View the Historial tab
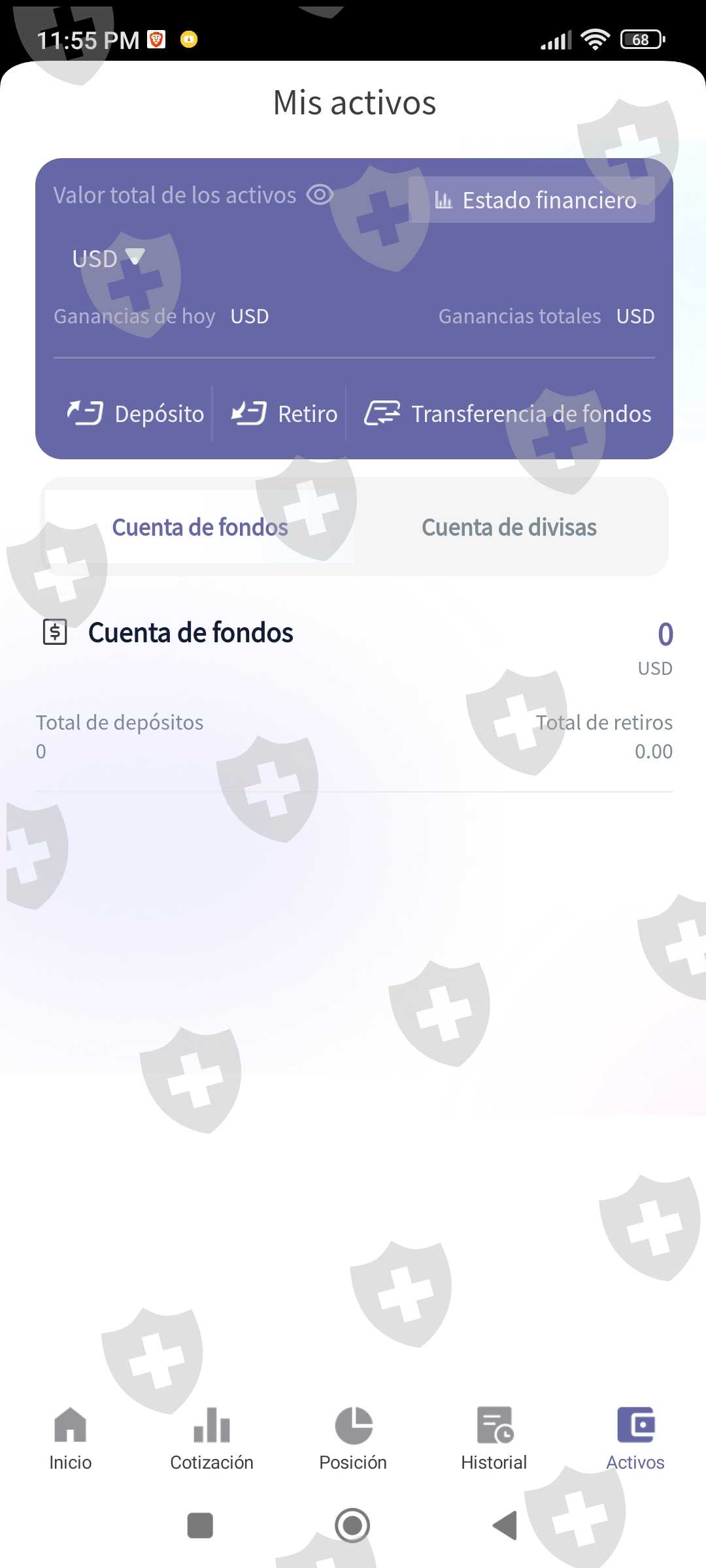Screen dimensions: 706x1568 494,1437
